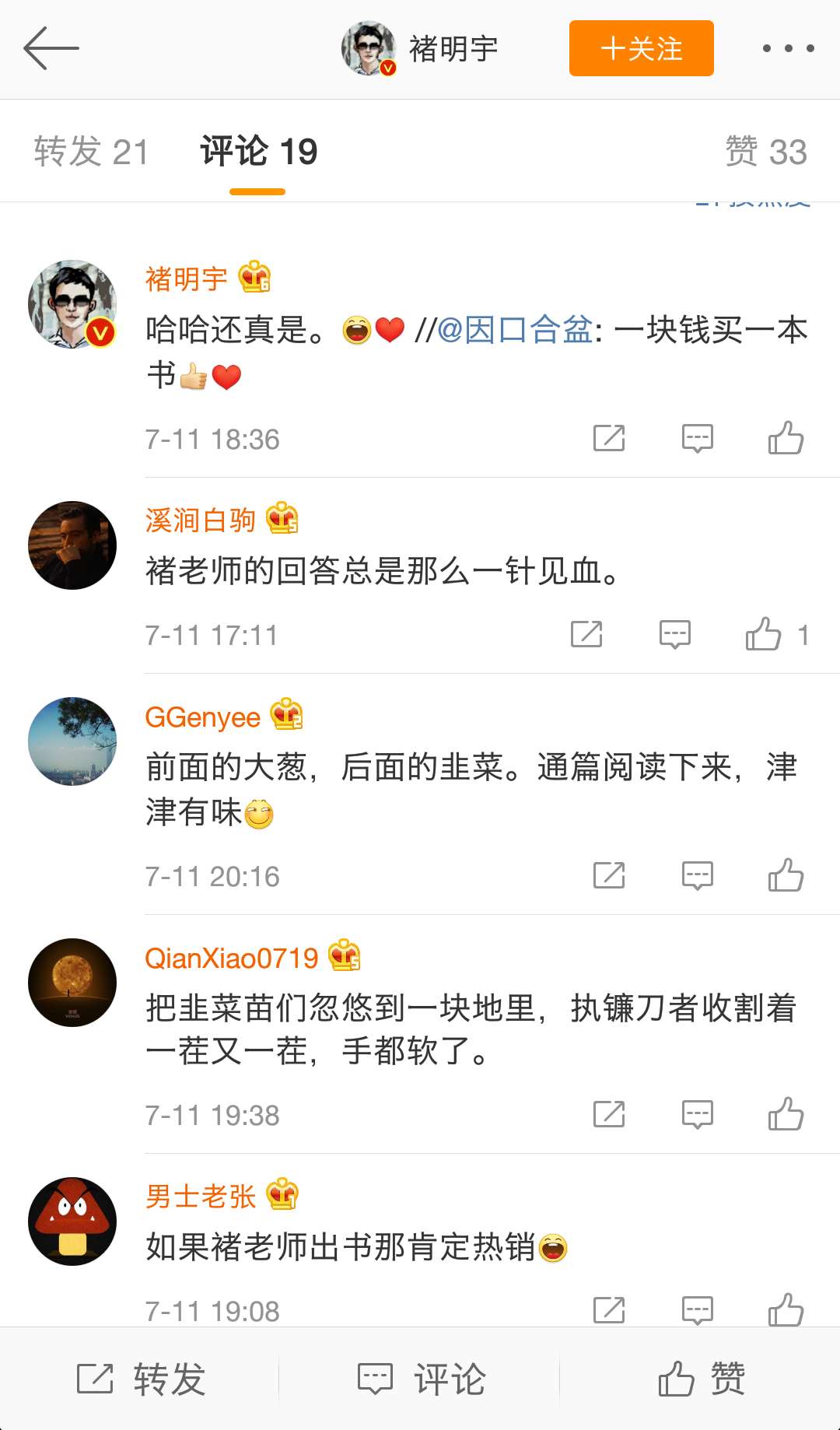This screenshot has height=1430, width=840.
Task: Open the @因口合盆 mention link
Action: pyautogui.click(x=515, y=330)
